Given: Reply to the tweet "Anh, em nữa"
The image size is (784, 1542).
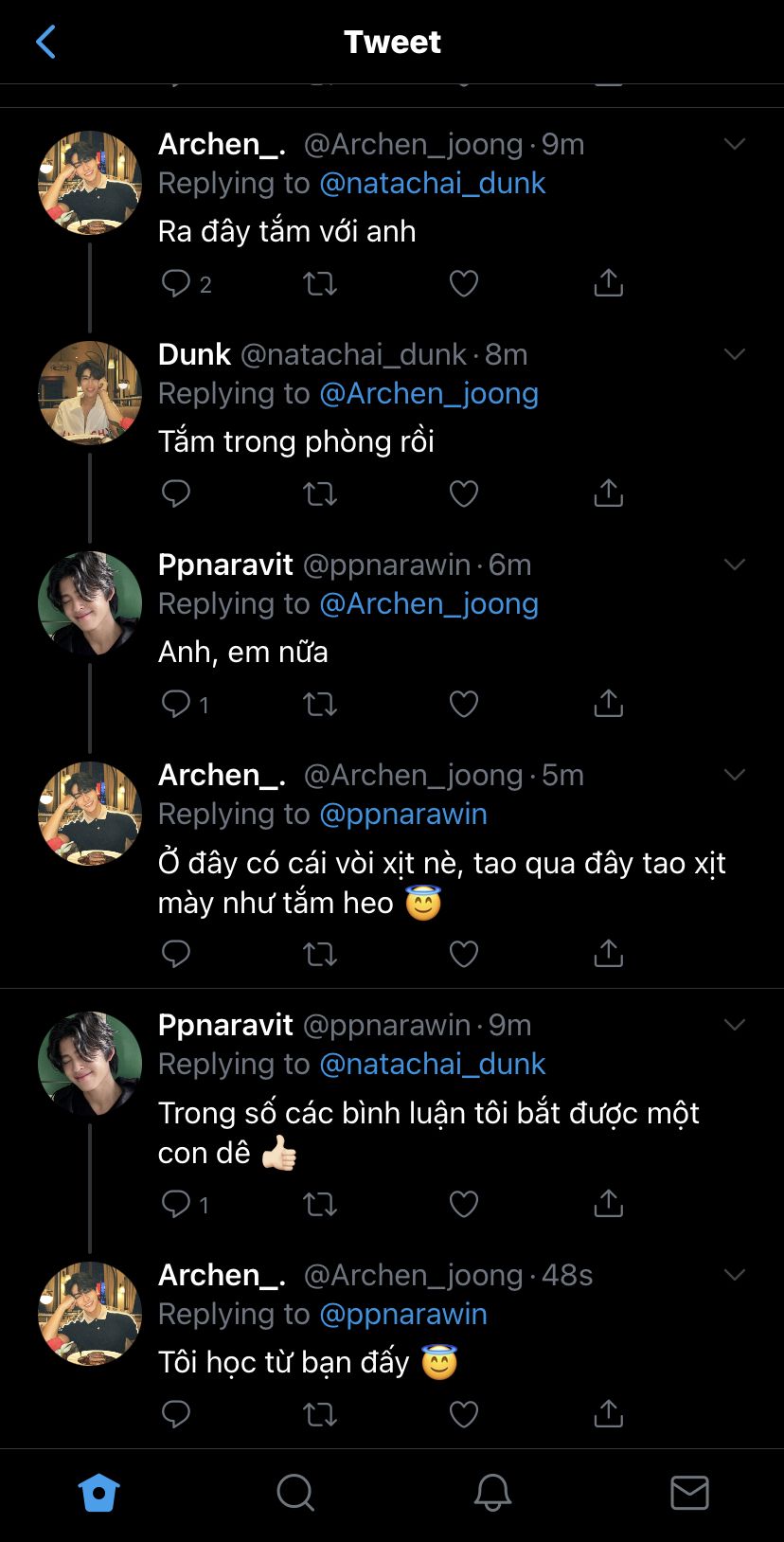Looking at the screenshot, I should coord(177,704).
